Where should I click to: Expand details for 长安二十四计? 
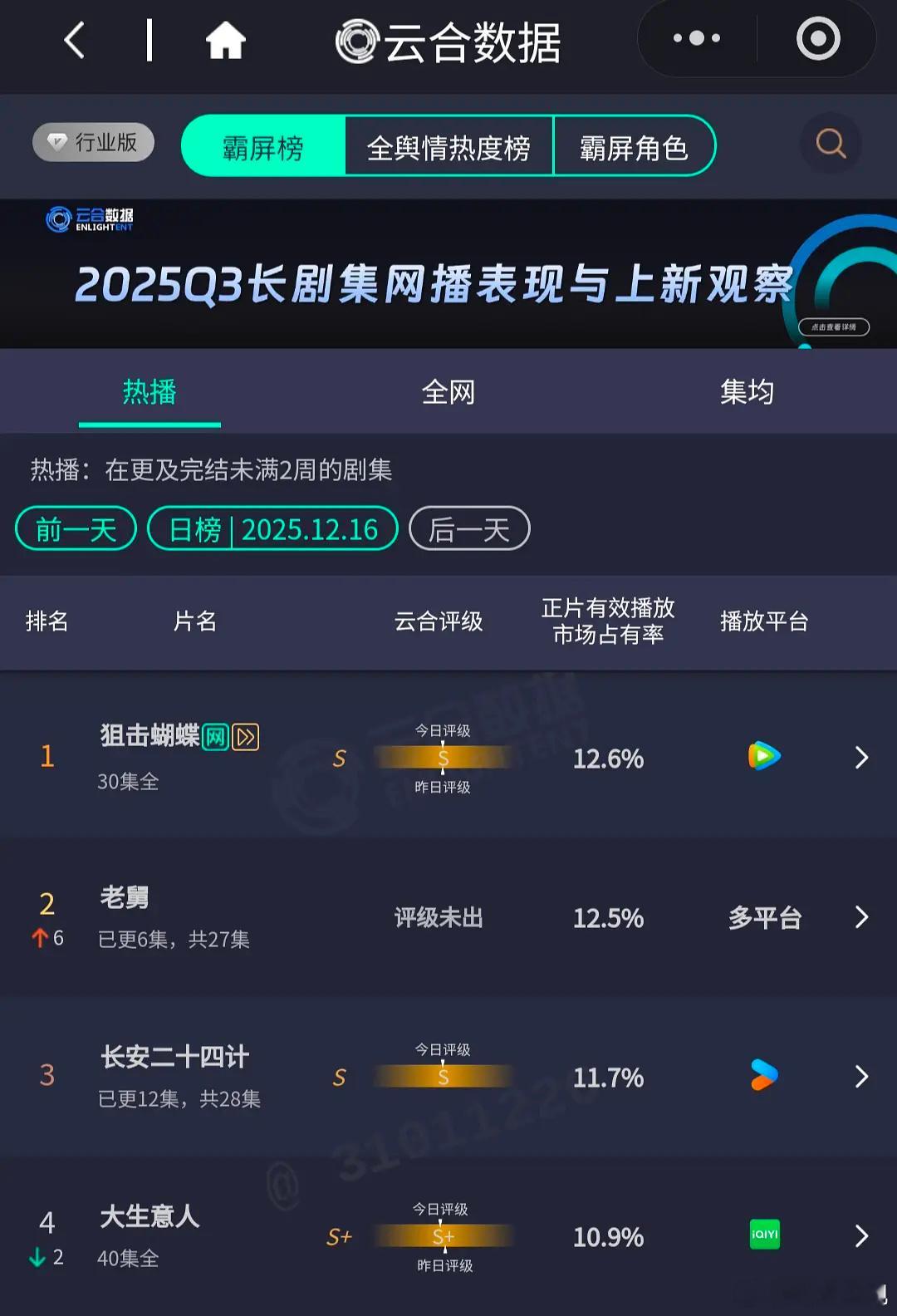(x=861, y=1076)
